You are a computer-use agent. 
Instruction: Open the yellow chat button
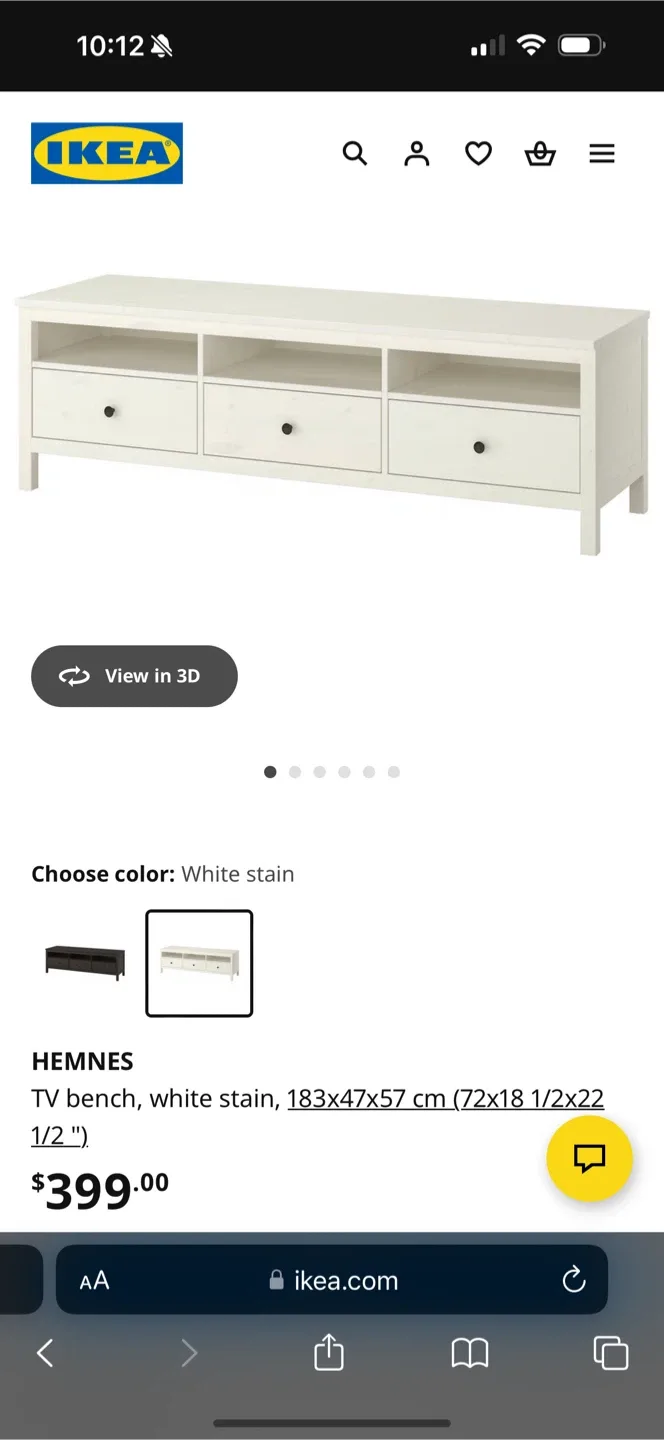tap(589, 1158)
